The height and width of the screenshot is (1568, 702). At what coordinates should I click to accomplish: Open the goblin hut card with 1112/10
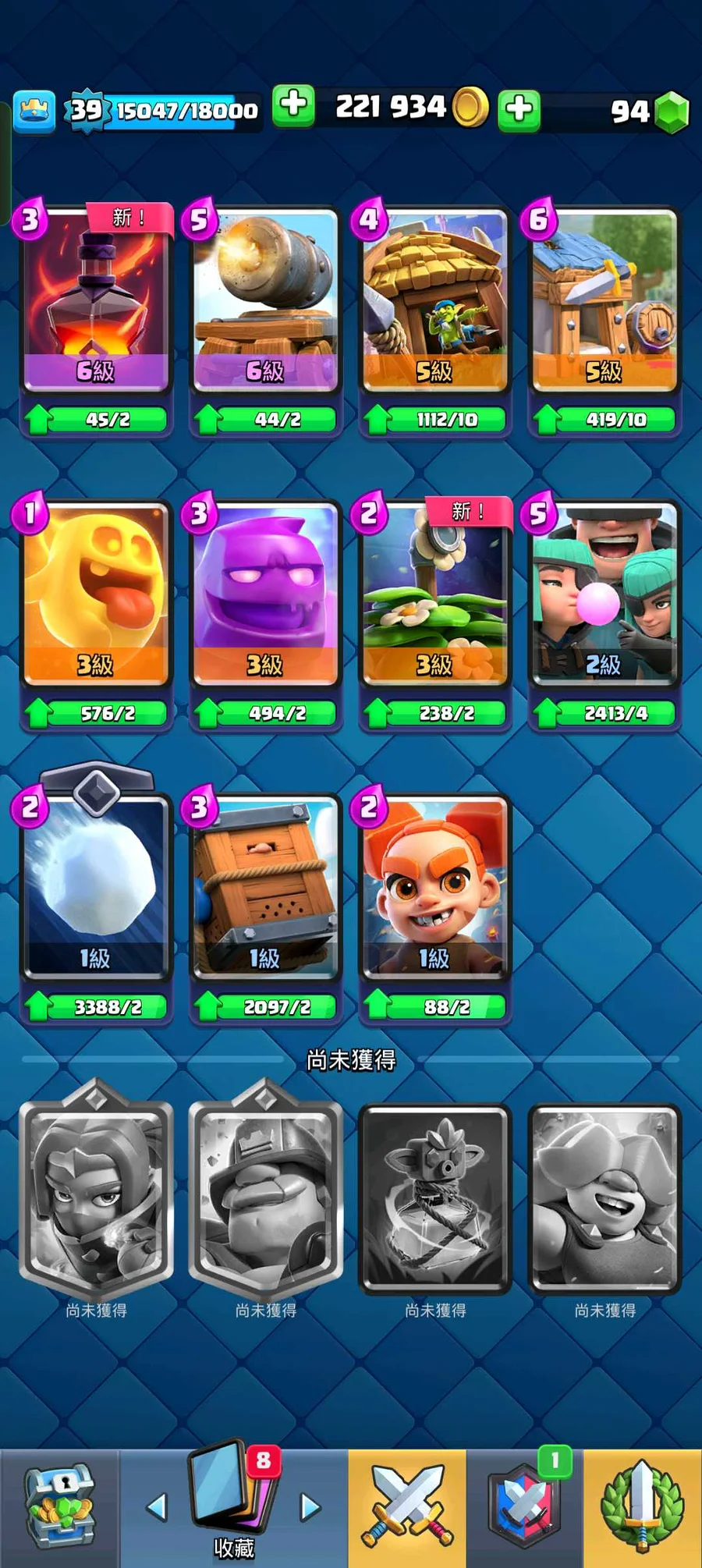pyautogui.click(x=435, y=300)
